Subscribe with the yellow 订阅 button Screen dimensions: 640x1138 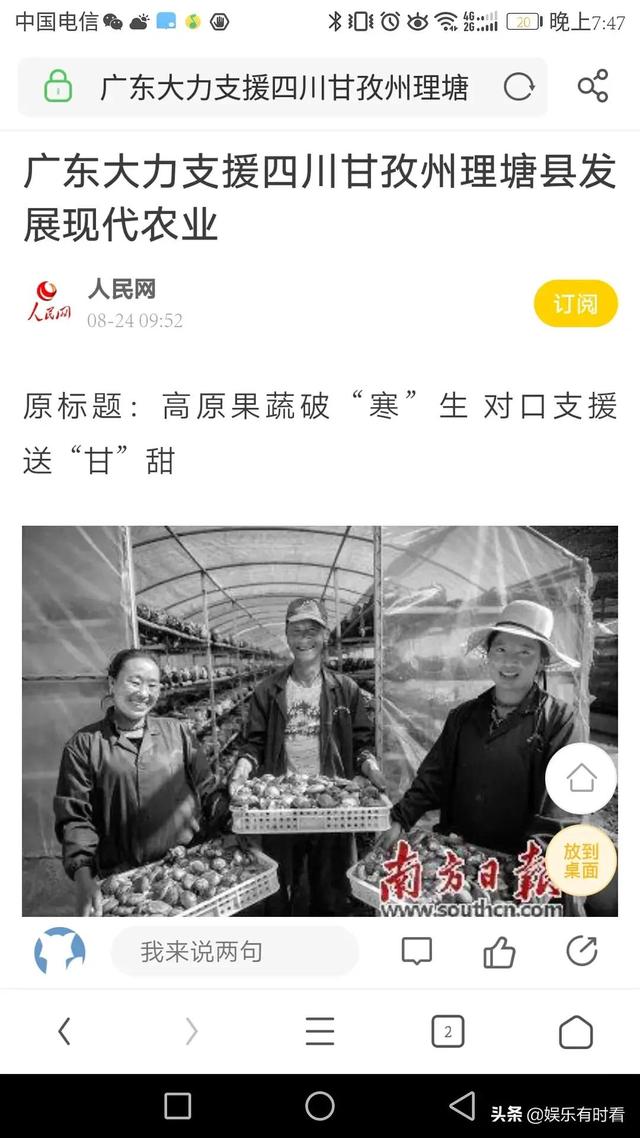tap(575, 304)
